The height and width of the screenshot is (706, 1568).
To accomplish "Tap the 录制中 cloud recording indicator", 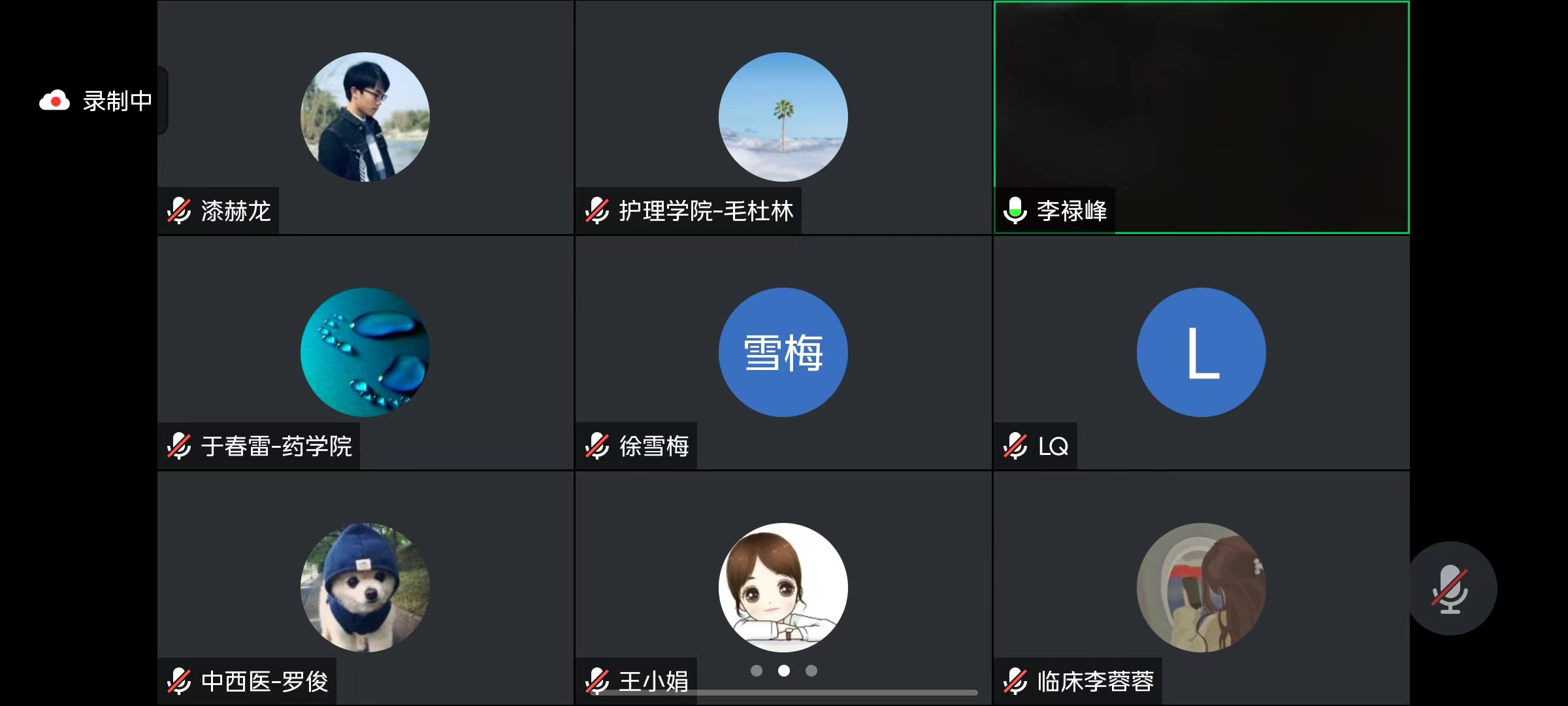I will 95,101.
